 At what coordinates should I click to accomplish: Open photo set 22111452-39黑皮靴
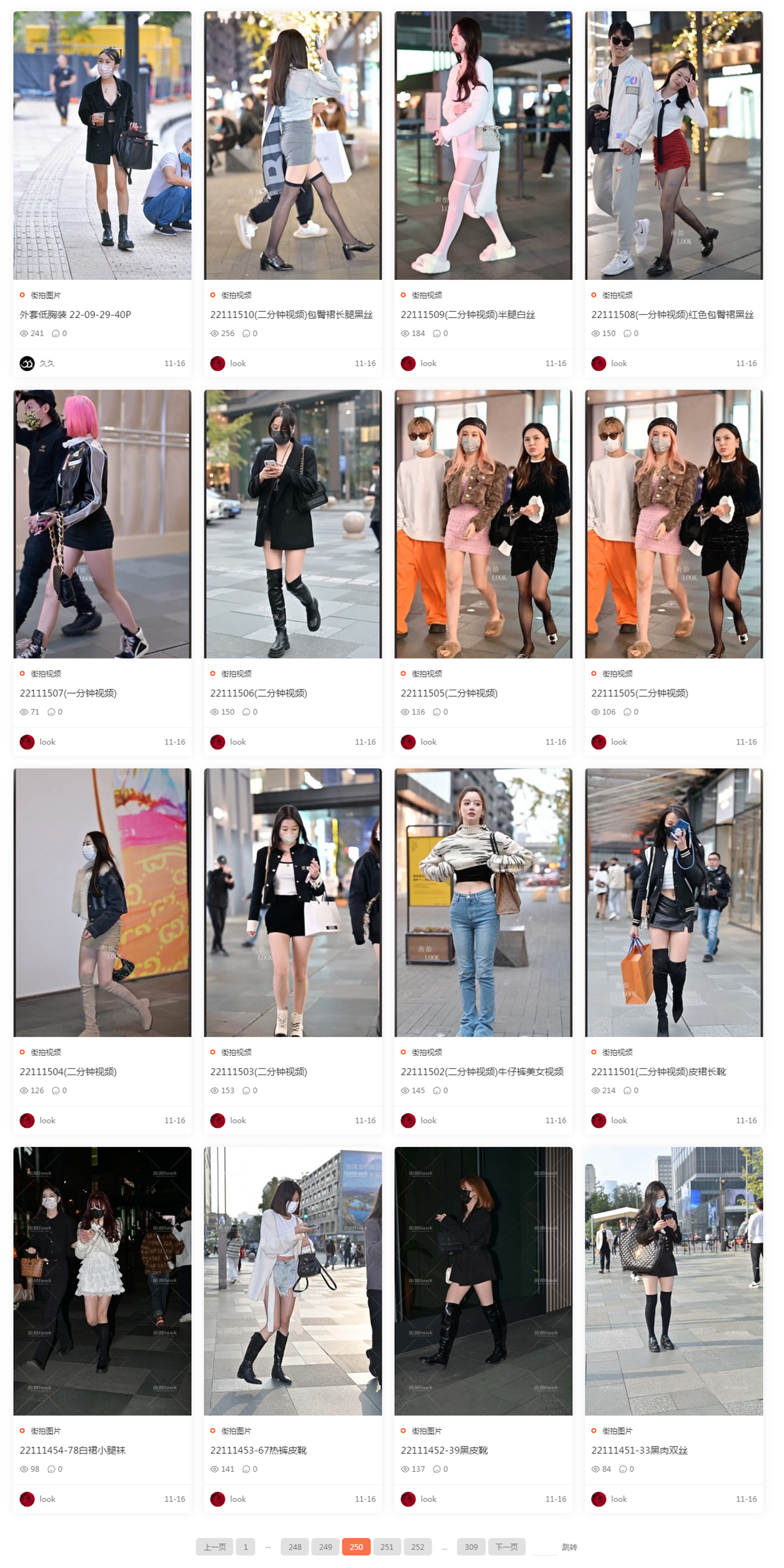pyautogui.click(x=444, y=1451)
